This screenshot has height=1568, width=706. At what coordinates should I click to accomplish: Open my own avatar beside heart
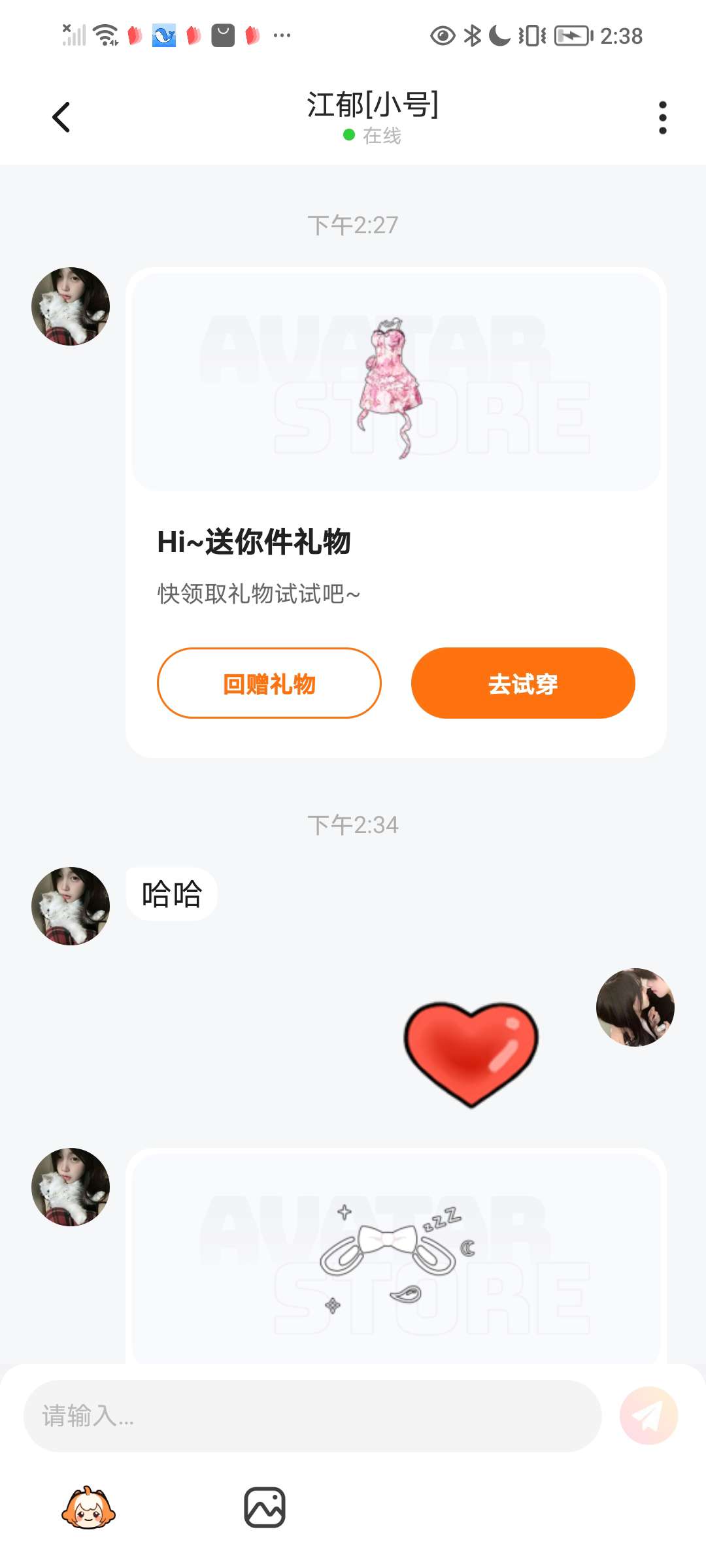tap(635, 1007)
